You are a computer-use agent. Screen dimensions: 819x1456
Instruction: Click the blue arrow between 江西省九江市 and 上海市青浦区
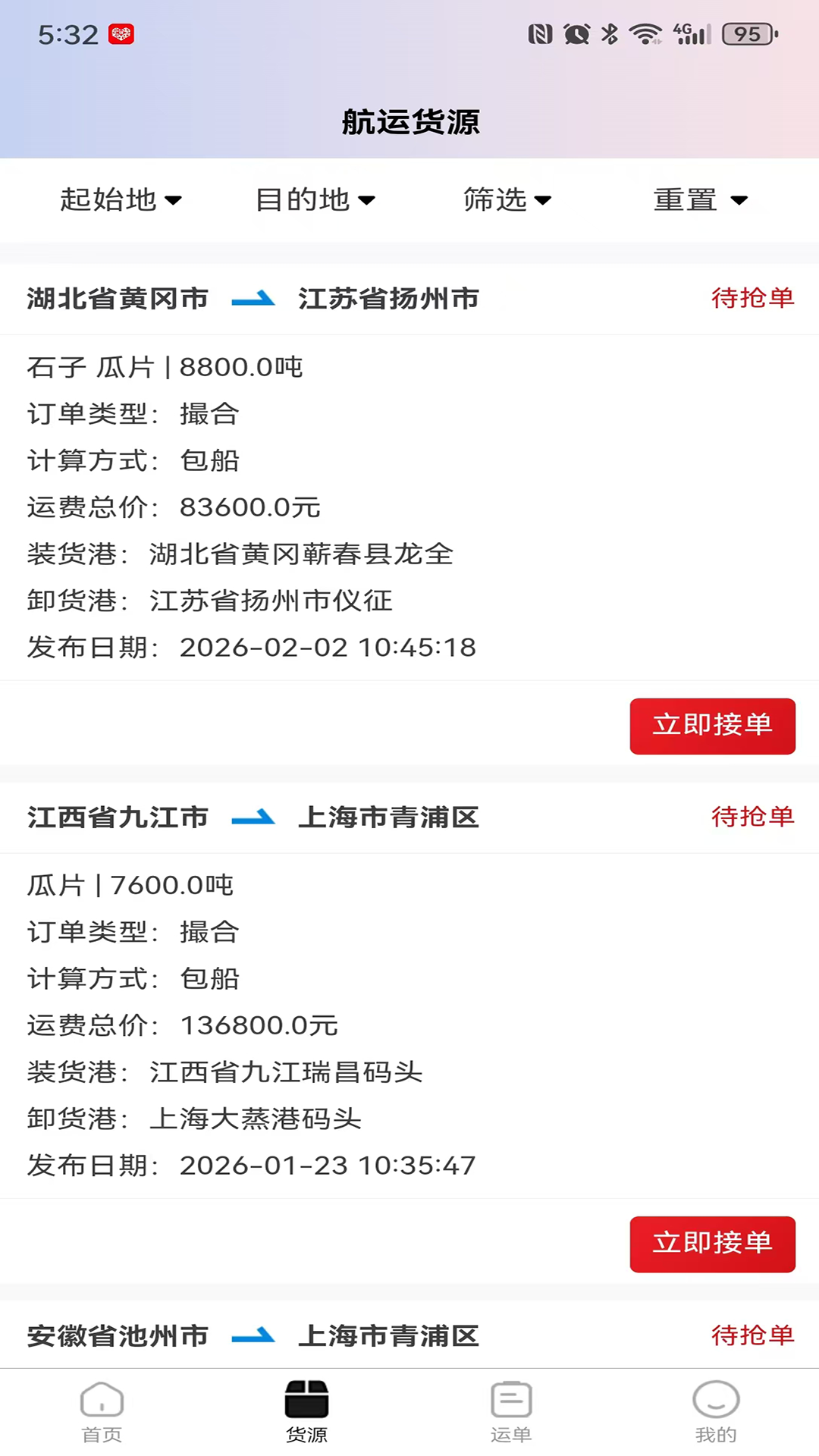pyautogui.click(x=252, y=818)
